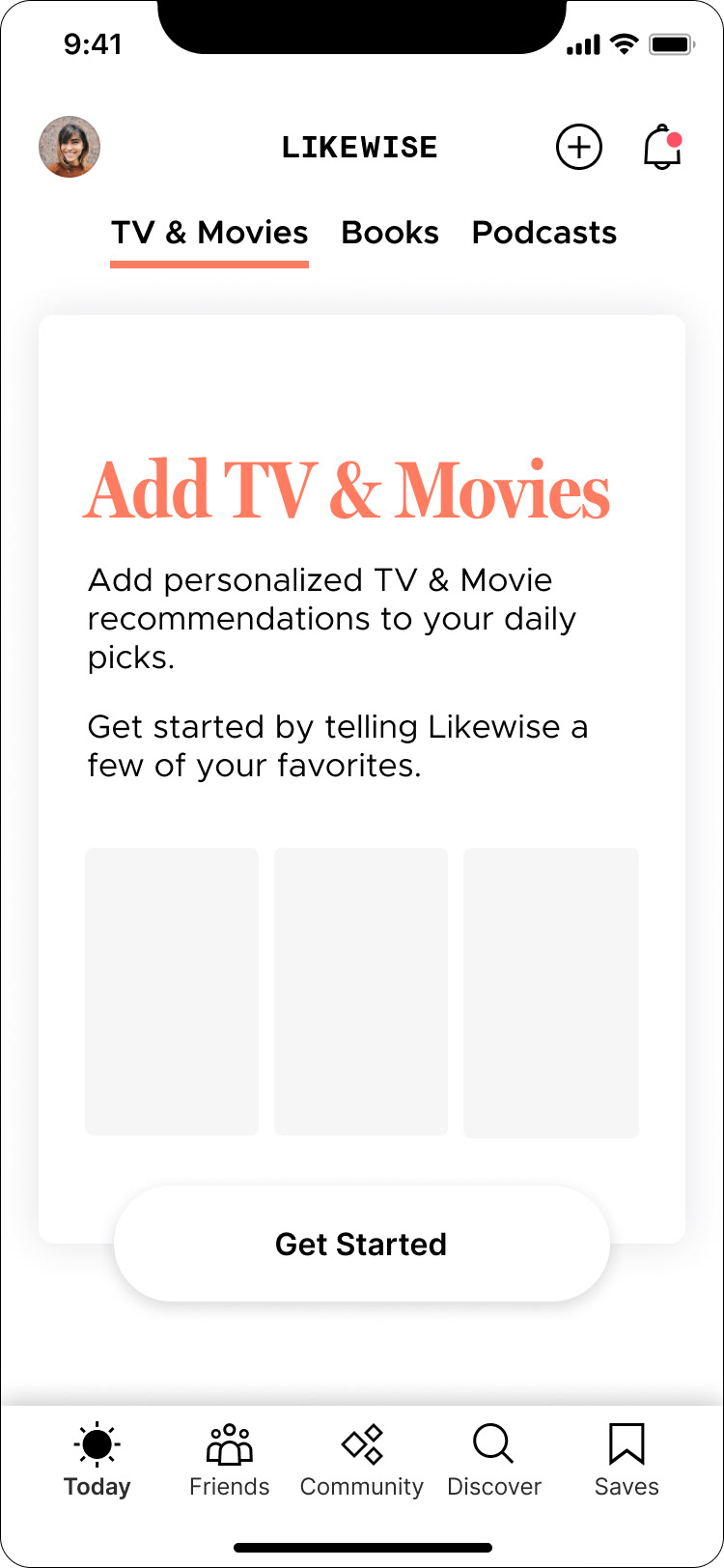This screenshot has width=724, height=1568.
Task: Open the notifications bell
Action: click(663, 147)
